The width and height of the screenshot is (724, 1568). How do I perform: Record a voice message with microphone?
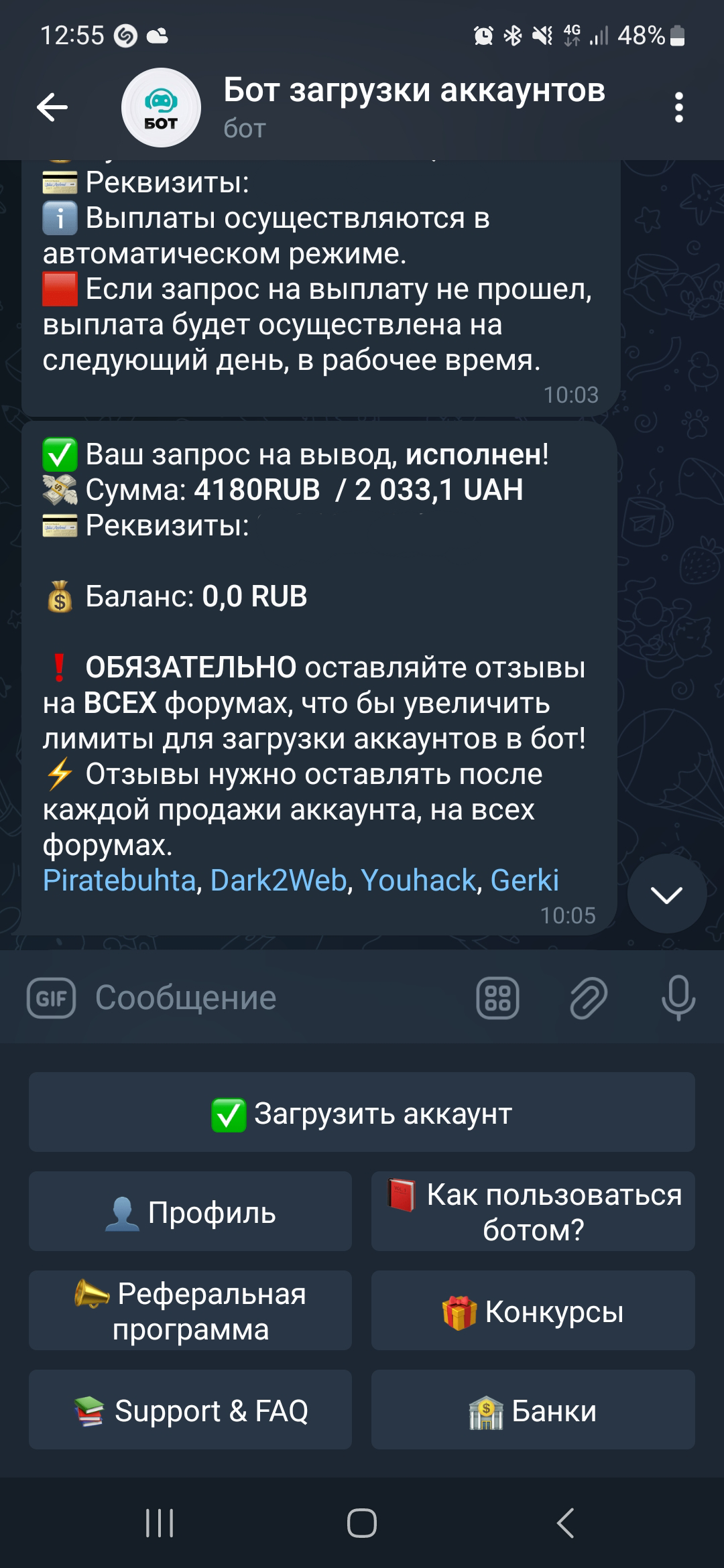[x=678, y=998]
